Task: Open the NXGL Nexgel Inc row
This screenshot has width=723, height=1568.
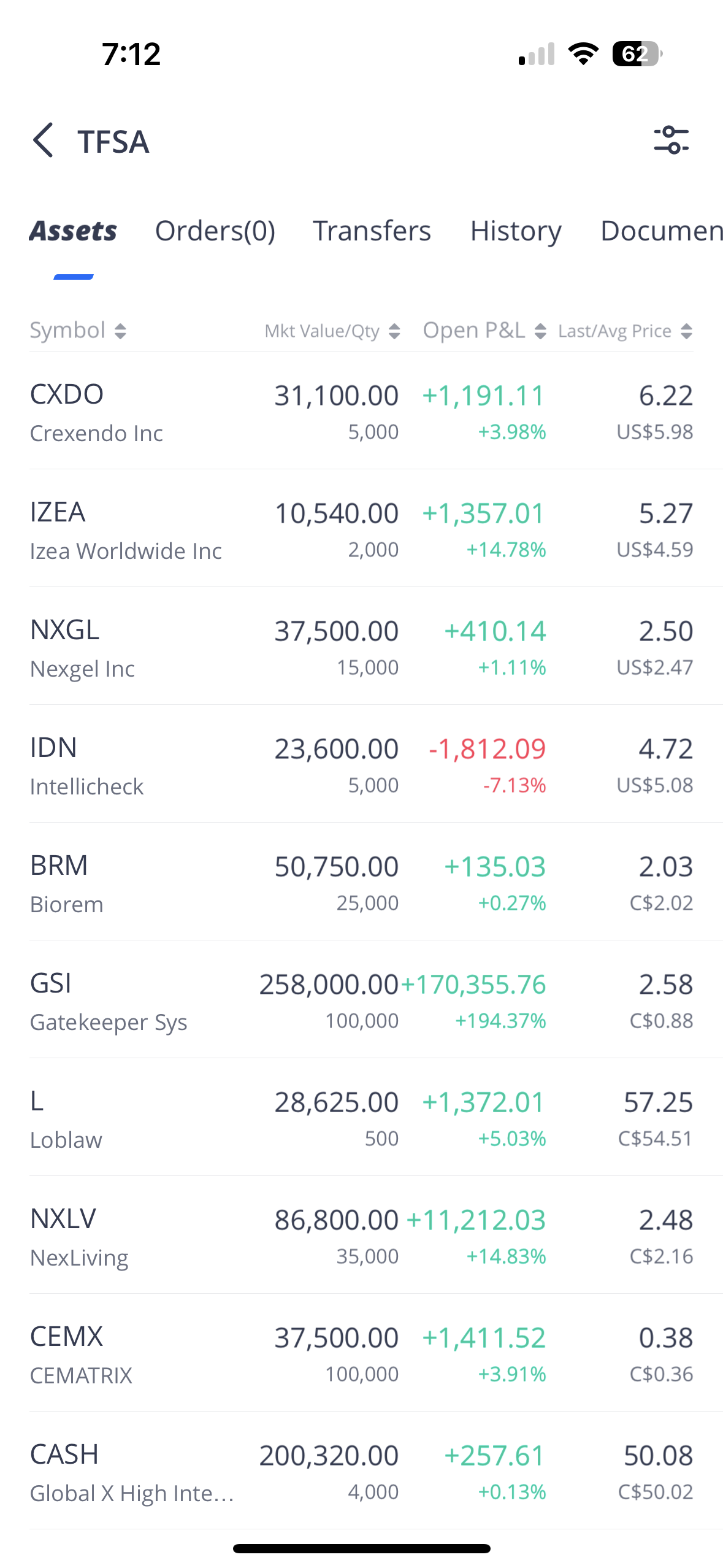Action: [361, 647]
